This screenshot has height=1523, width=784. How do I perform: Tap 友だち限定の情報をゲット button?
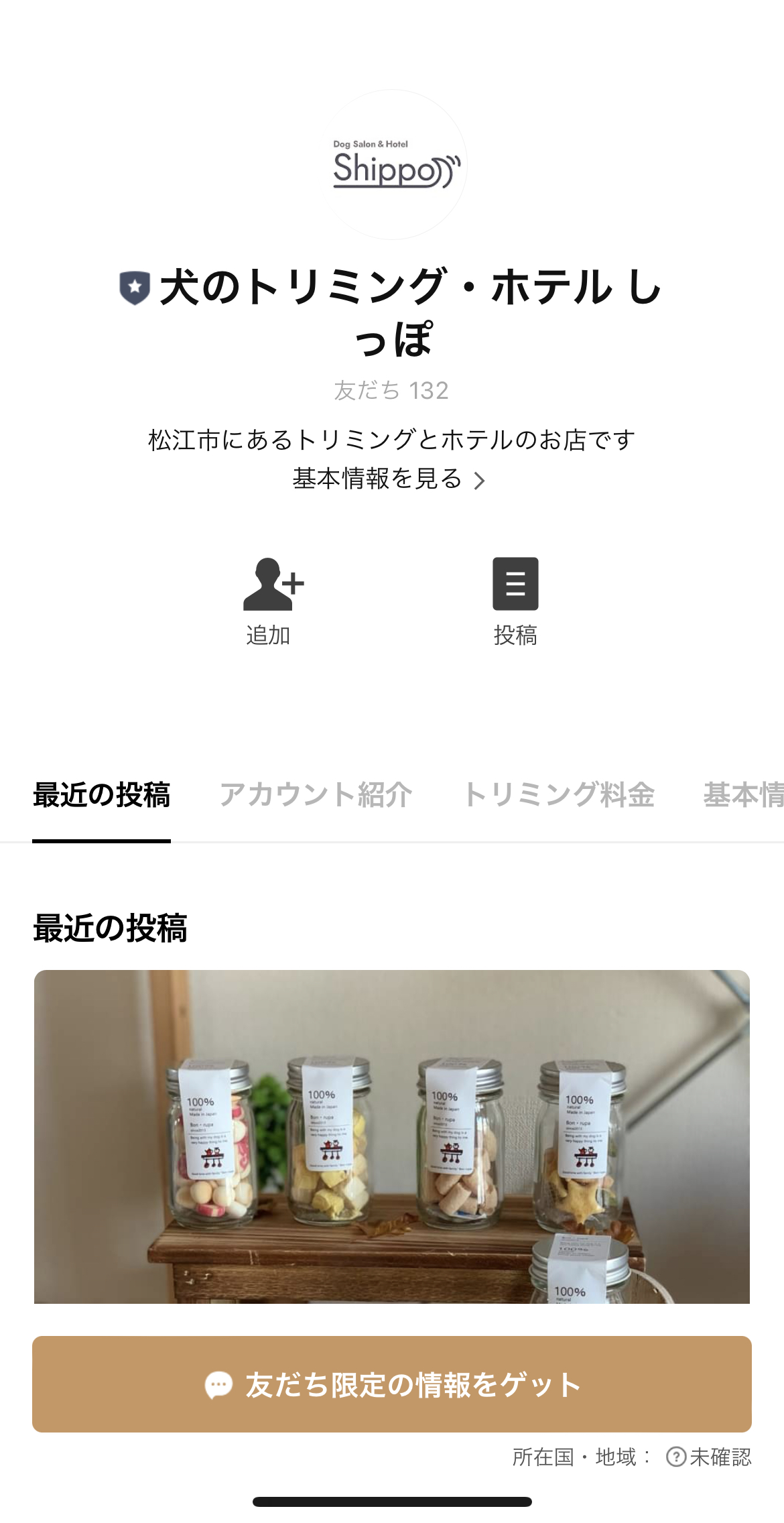point(392,1384)
